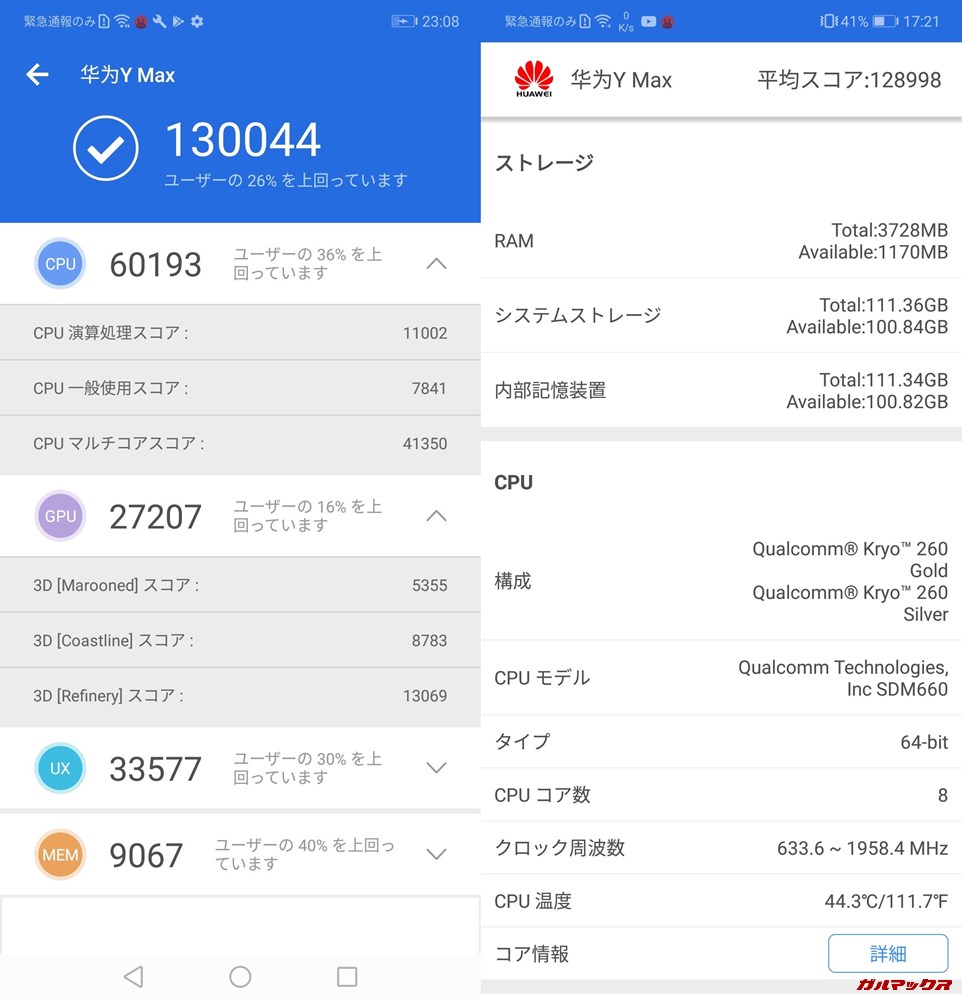Tap the back arrow next to 华为Y Max
Screen dimensions: 962x1000
(37, 74)
